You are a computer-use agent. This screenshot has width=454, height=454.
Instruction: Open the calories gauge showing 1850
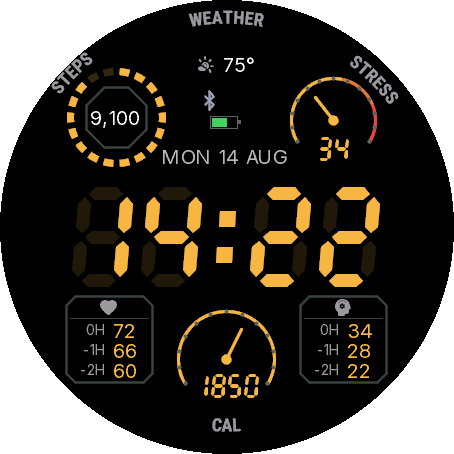click(227, 354)
